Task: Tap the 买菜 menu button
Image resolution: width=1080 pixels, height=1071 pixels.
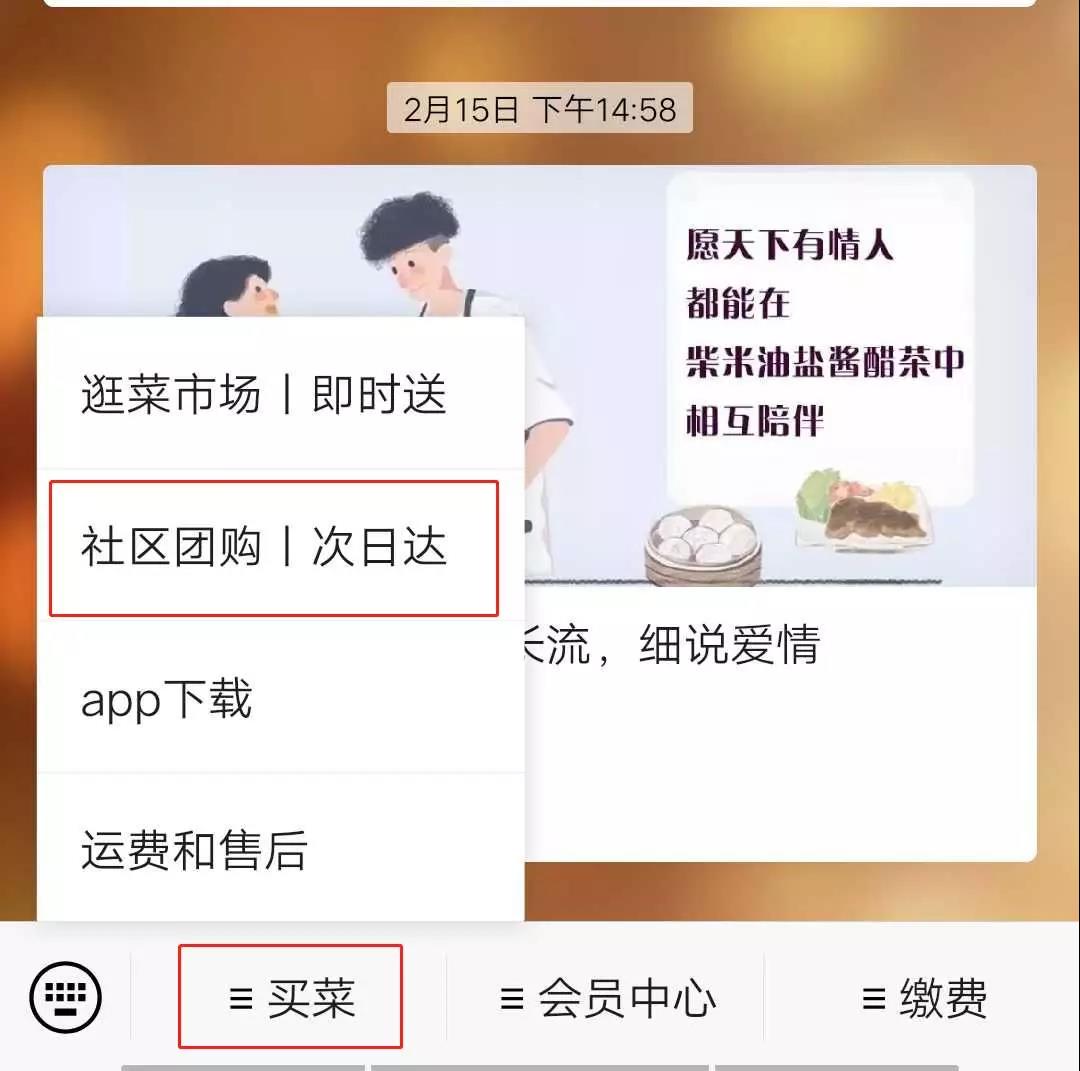Action: (291, 998)
